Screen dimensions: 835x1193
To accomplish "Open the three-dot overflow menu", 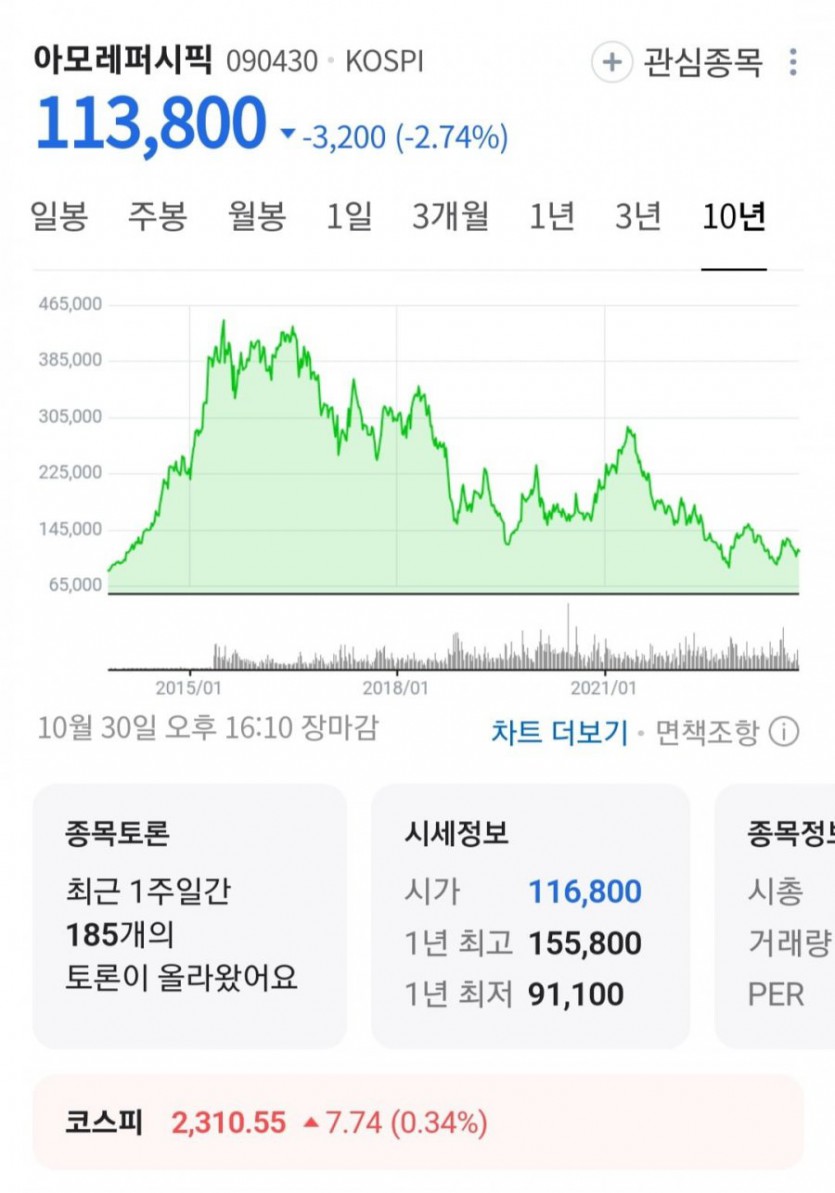I will (792, 63).
